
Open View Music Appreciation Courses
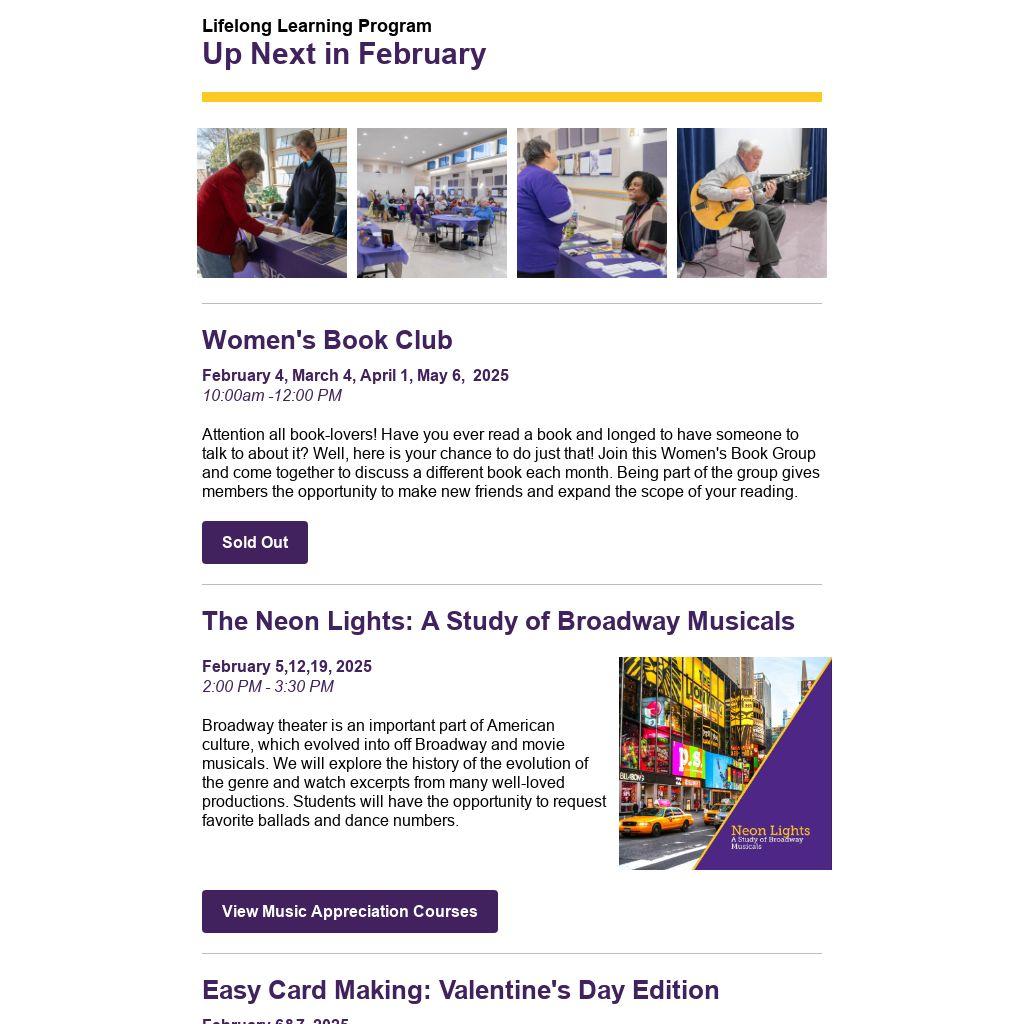349,911
